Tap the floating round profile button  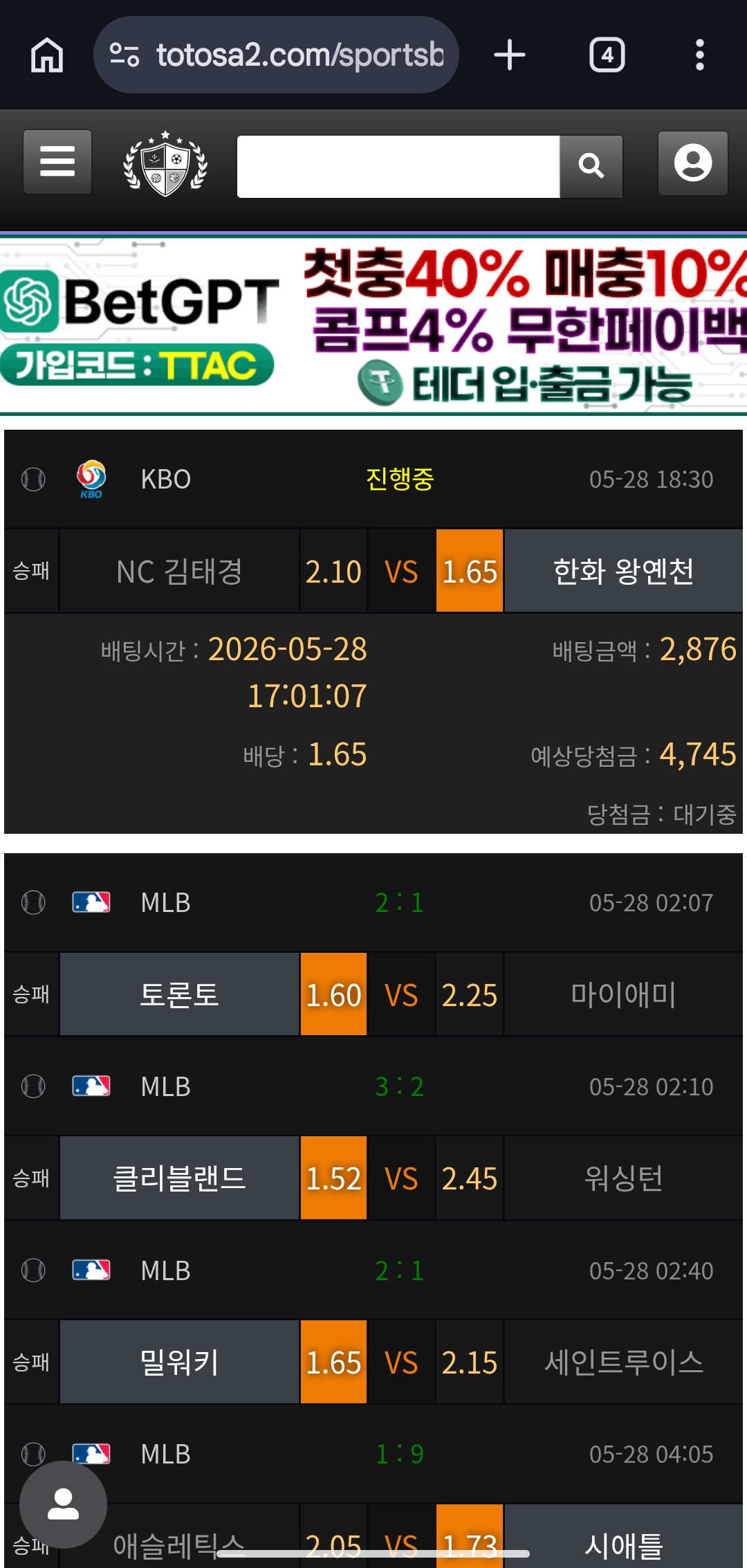click(63, 1504)
